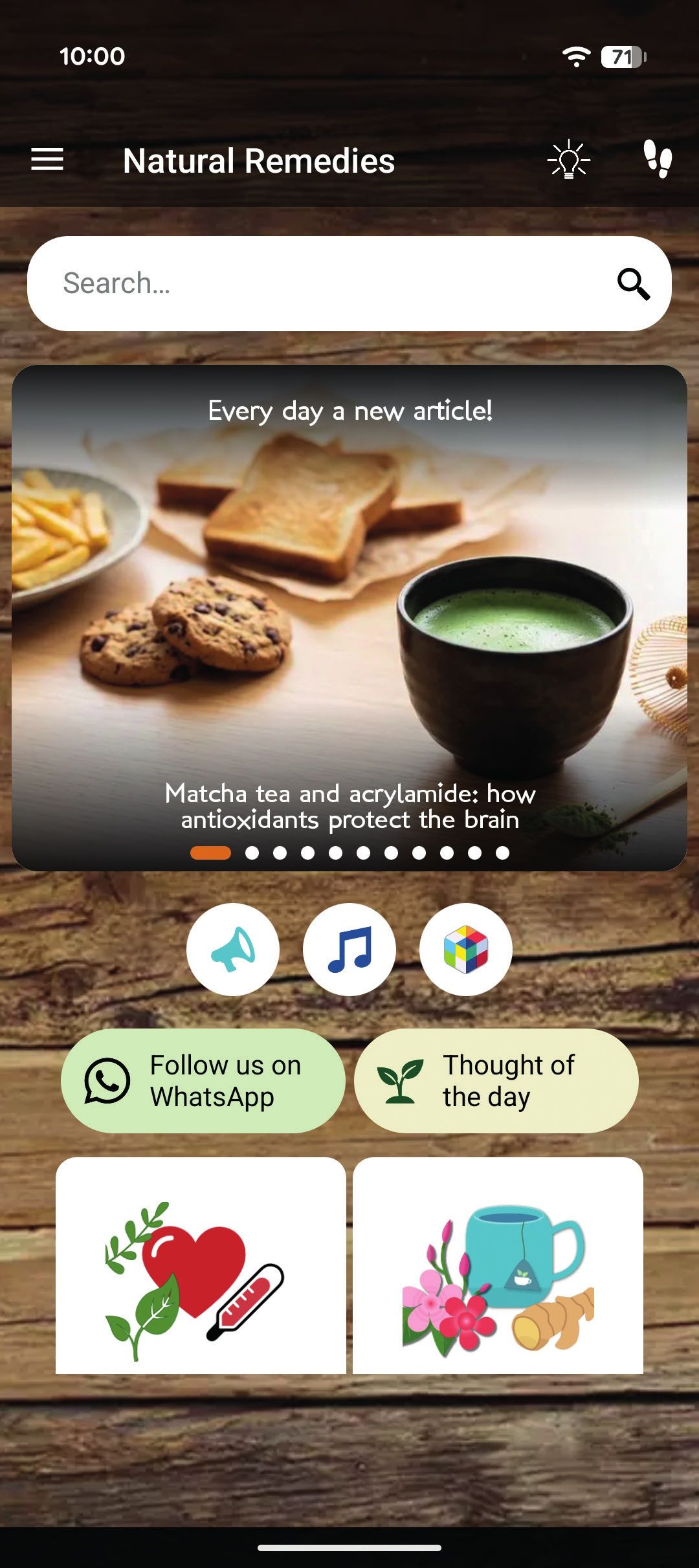Open the hamburger drawer menu
Viewport: 699px width, 1568px height.
coord(47,160)
